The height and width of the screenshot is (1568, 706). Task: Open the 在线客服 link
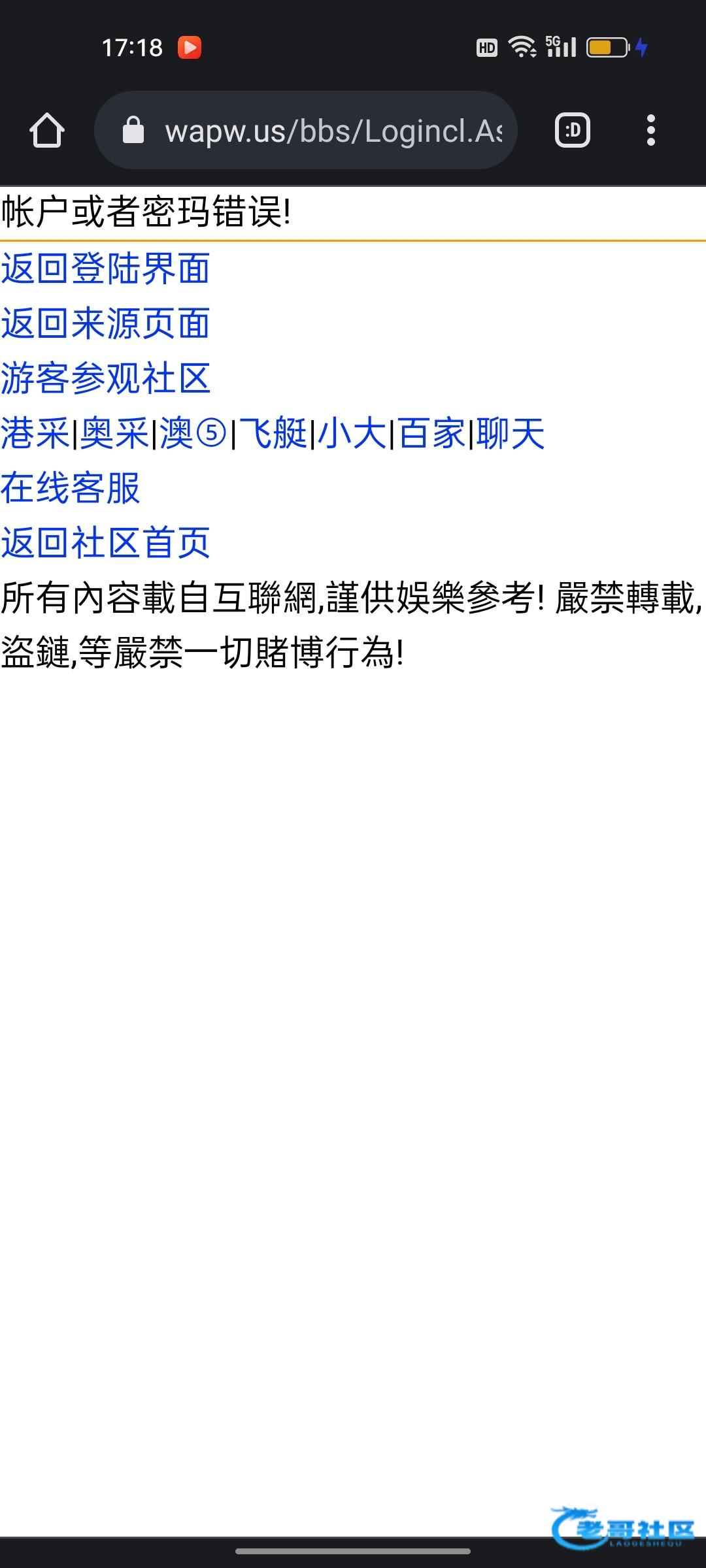tap(71, 488)
